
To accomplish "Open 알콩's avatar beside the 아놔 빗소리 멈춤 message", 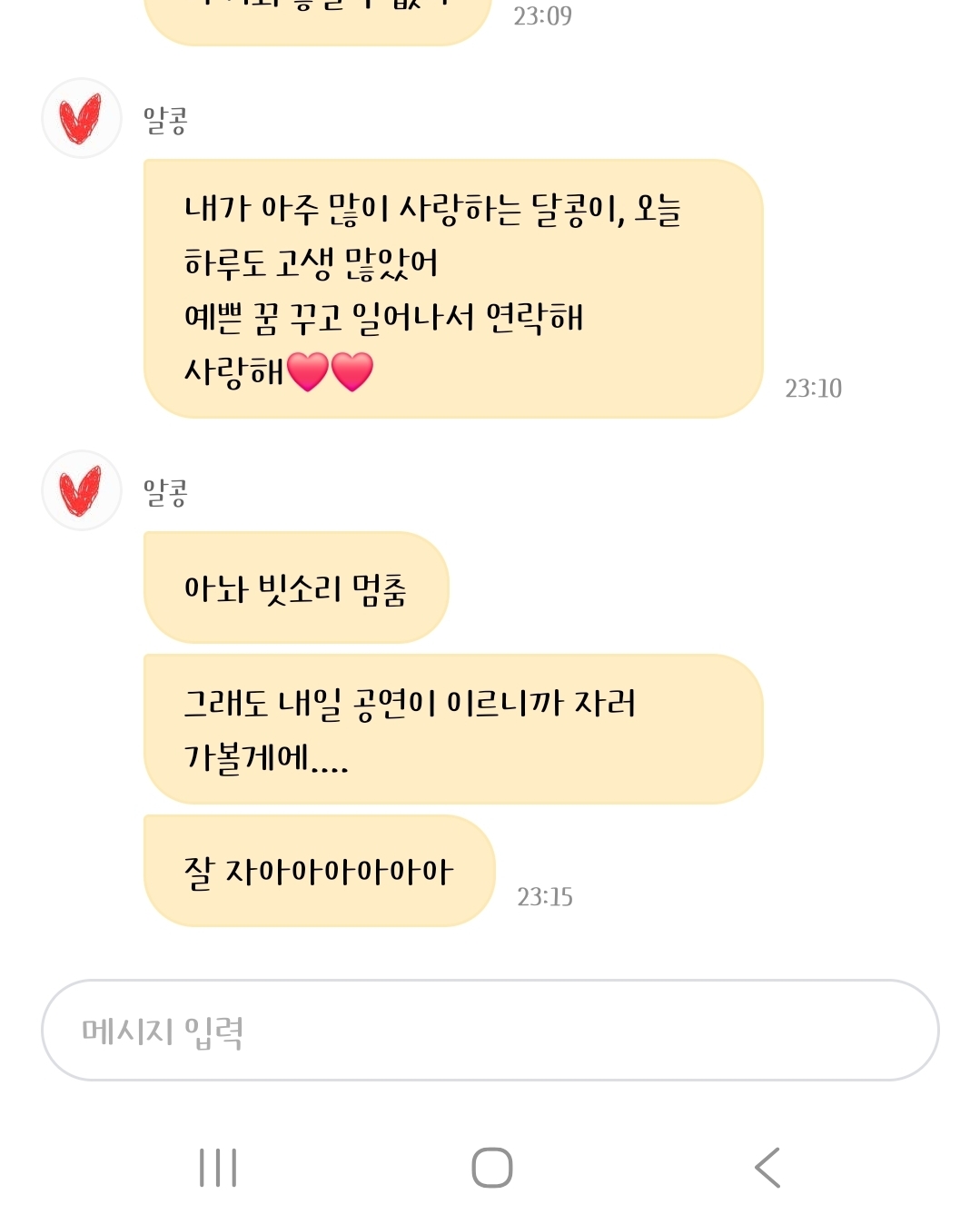I will tap(82, 490).
